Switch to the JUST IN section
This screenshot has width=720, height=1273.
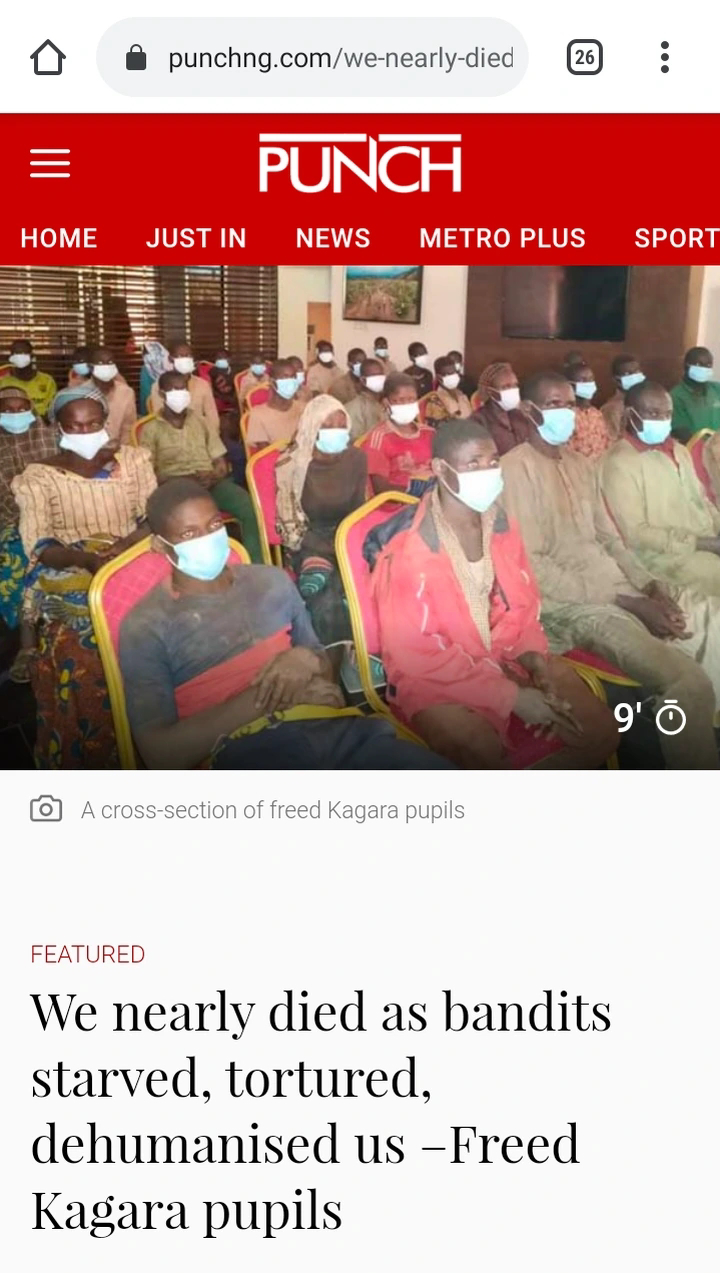(x=196, y=238)
